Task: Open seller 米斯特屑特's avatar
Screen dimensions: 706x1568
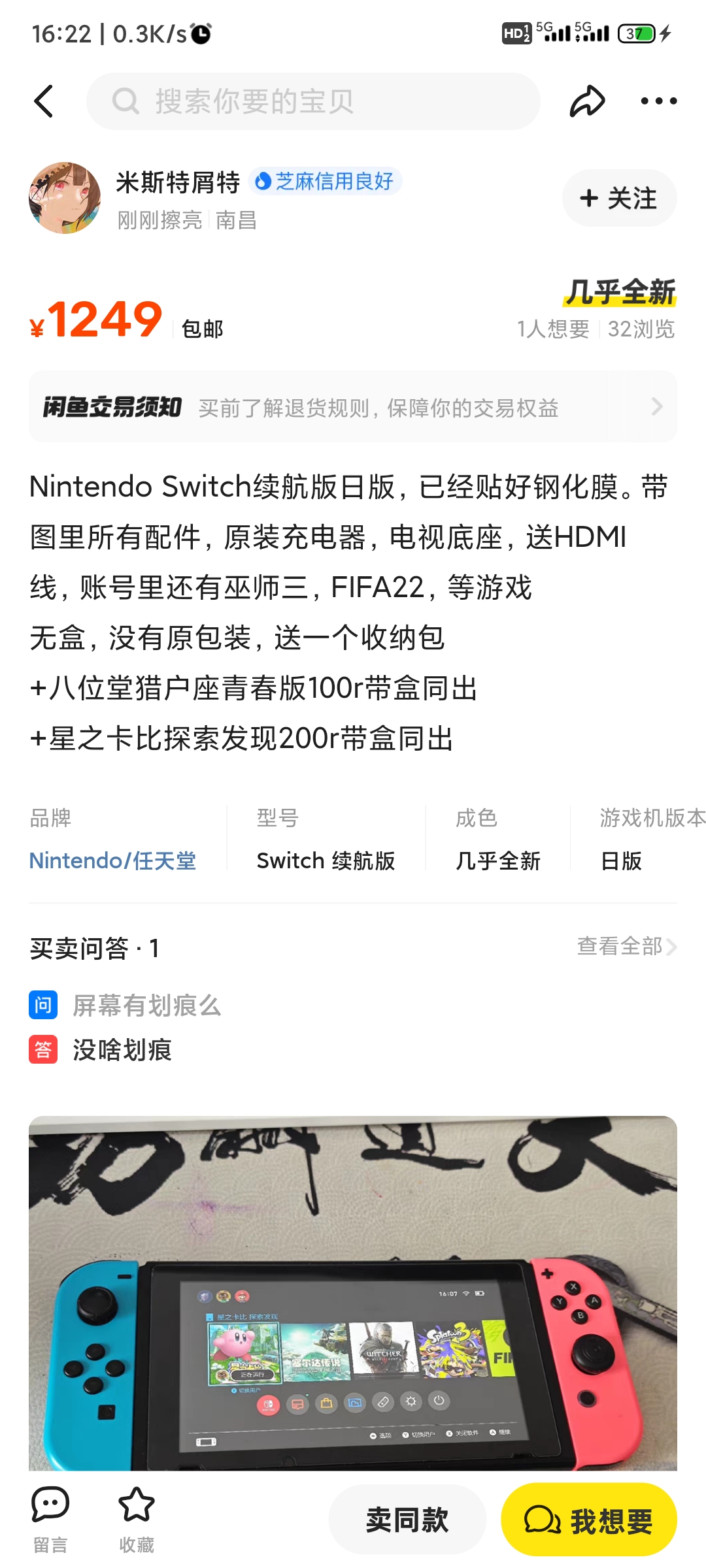Action: click(x=65, y=198)
